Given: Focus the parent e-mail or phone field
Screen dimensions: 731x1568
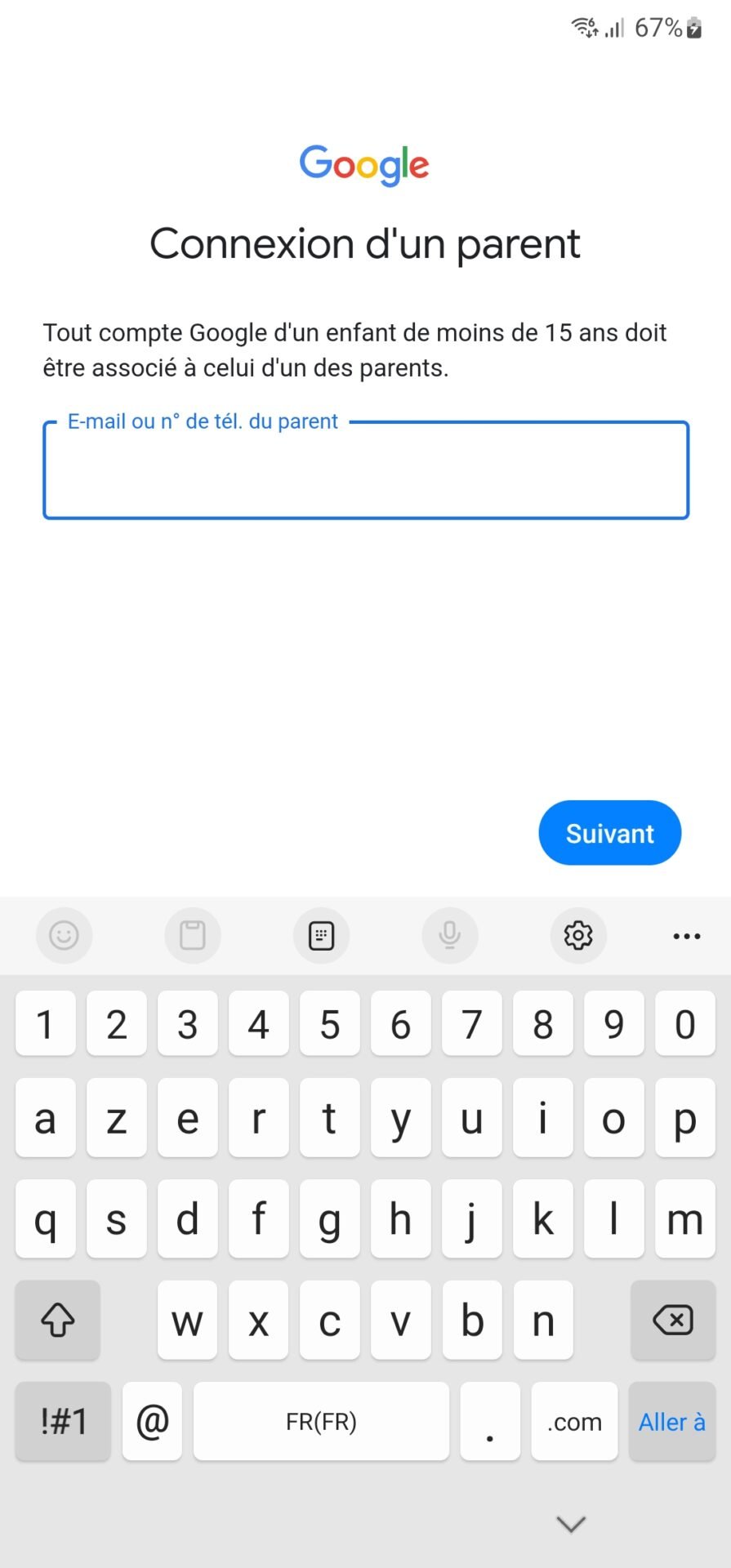Looking at the screenshot, I should [x=366, y=470].
